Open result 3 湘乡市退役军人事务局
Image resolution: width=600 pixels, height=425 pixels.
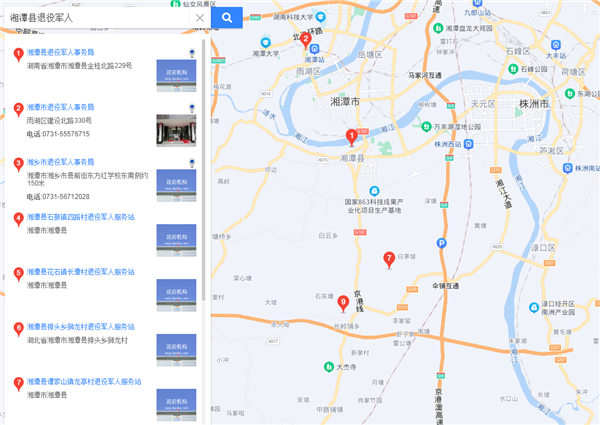pos(60,162)
